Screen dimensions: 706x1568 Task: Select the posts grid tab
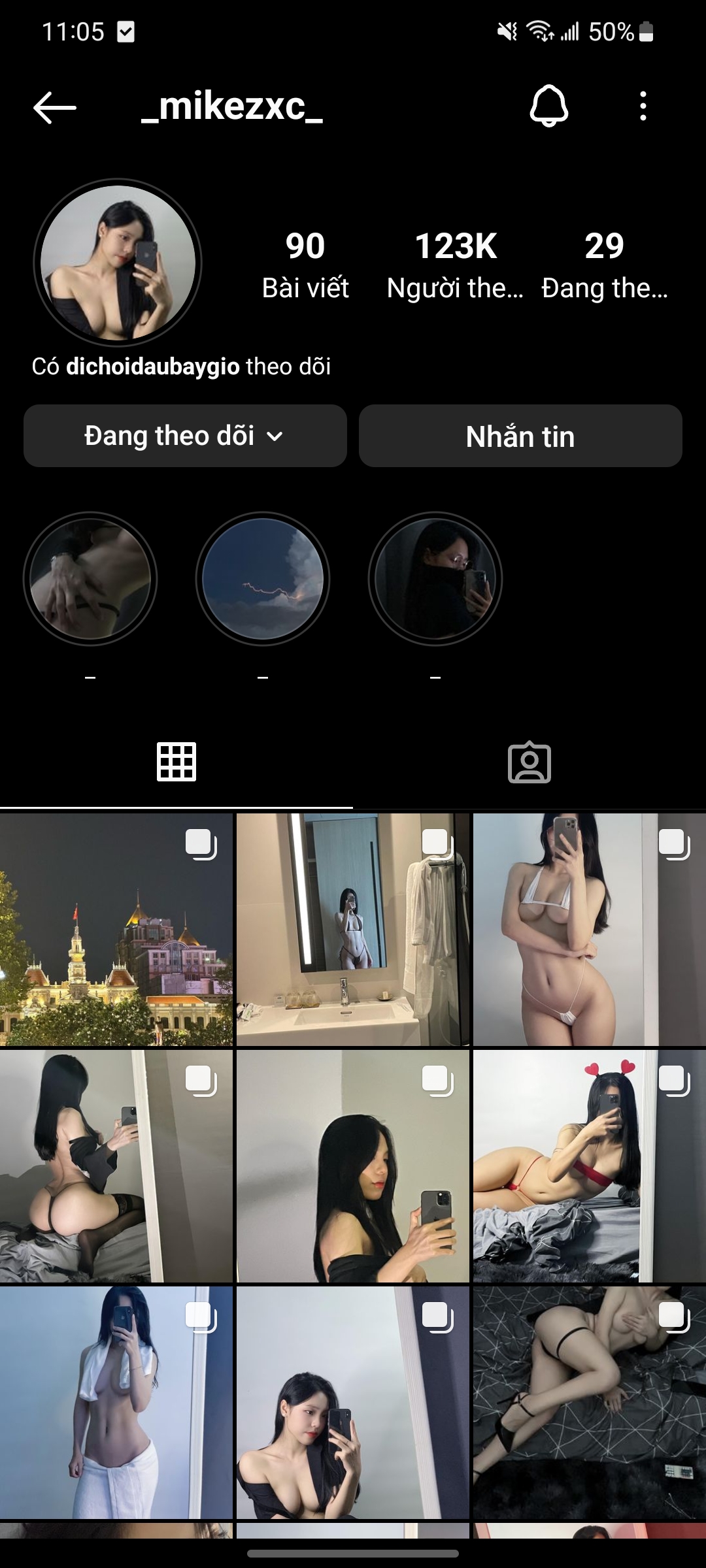click(176, 762)
